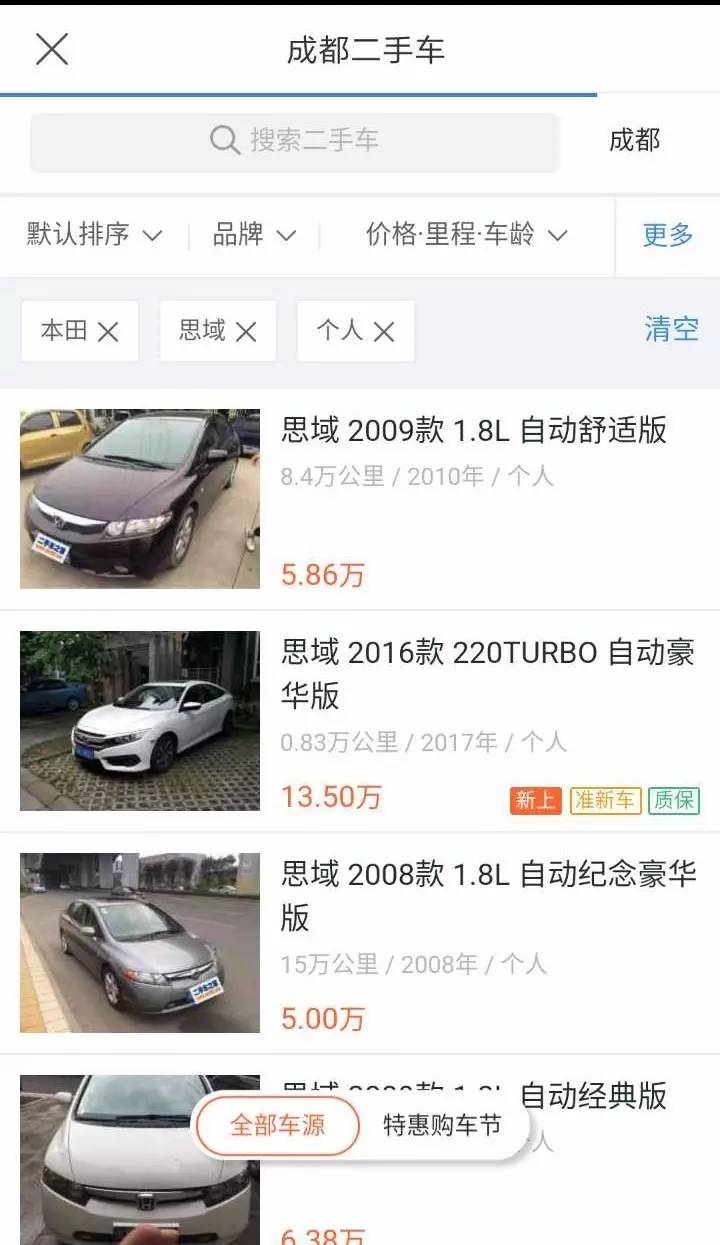Expand the 默认排序 sort dropdown
720x1245 pixels.
coord(94,235)
